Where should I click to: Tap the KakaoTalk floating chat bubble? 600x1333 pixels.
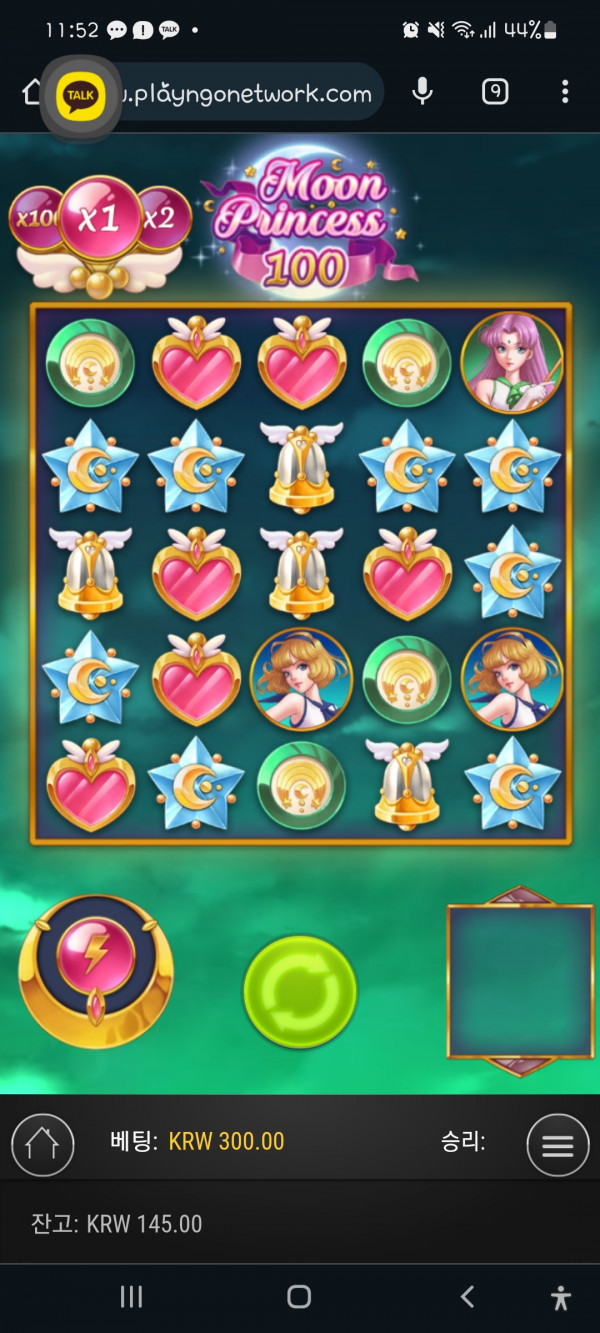tap(80, 97)
